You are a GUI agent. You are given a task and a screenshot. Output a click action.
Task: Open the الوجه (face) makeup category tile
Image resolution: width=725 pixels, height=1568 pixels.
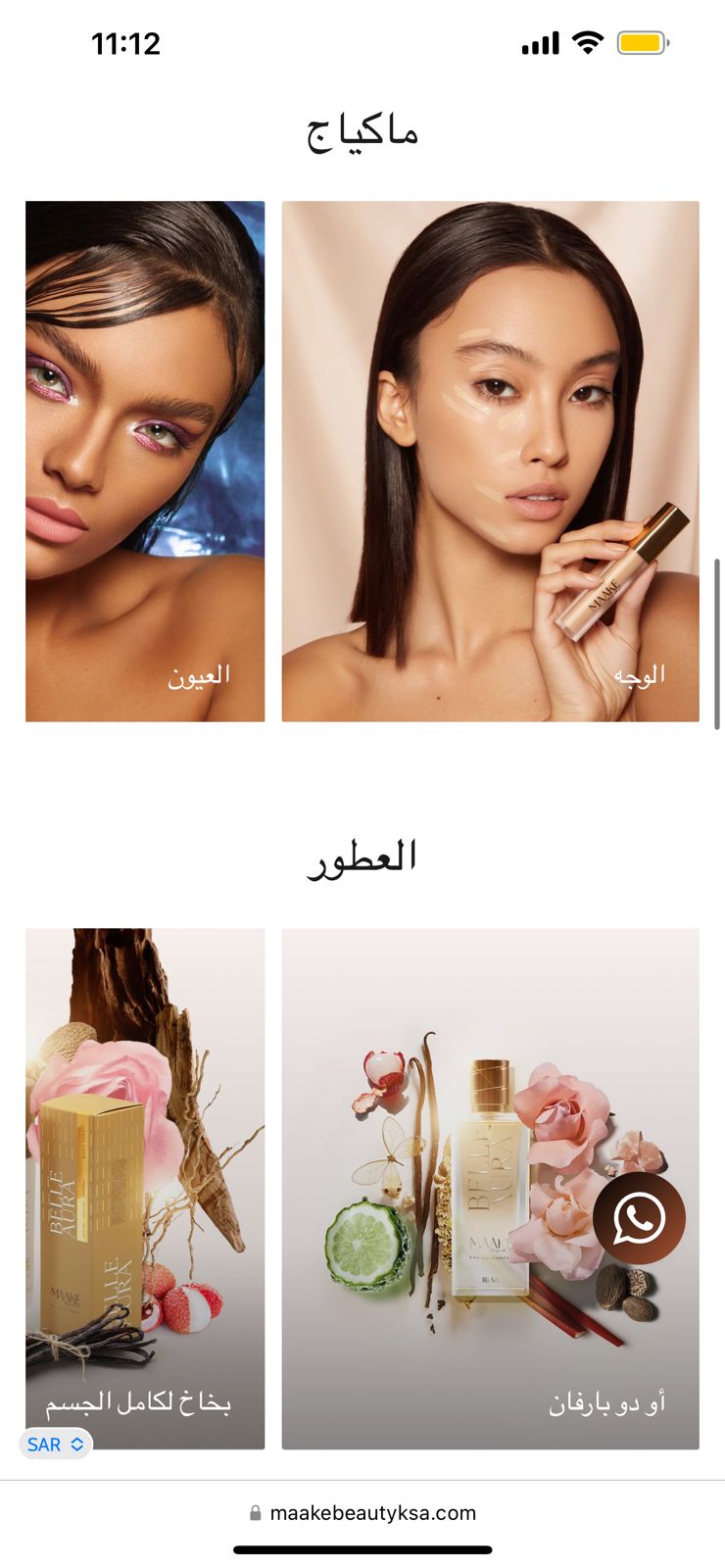[490, 461]
